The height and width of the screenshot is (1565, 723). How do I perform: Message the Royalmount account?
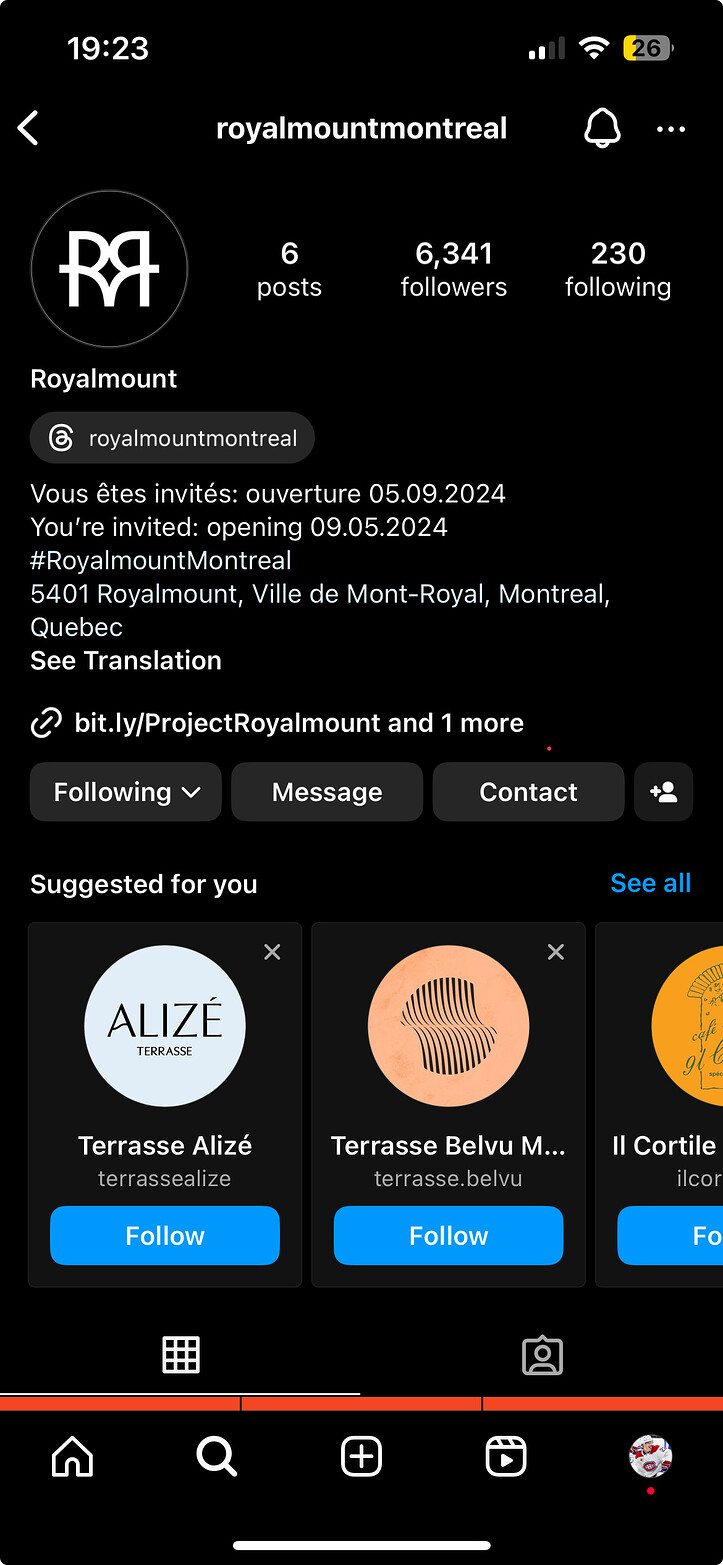point(327,792)
